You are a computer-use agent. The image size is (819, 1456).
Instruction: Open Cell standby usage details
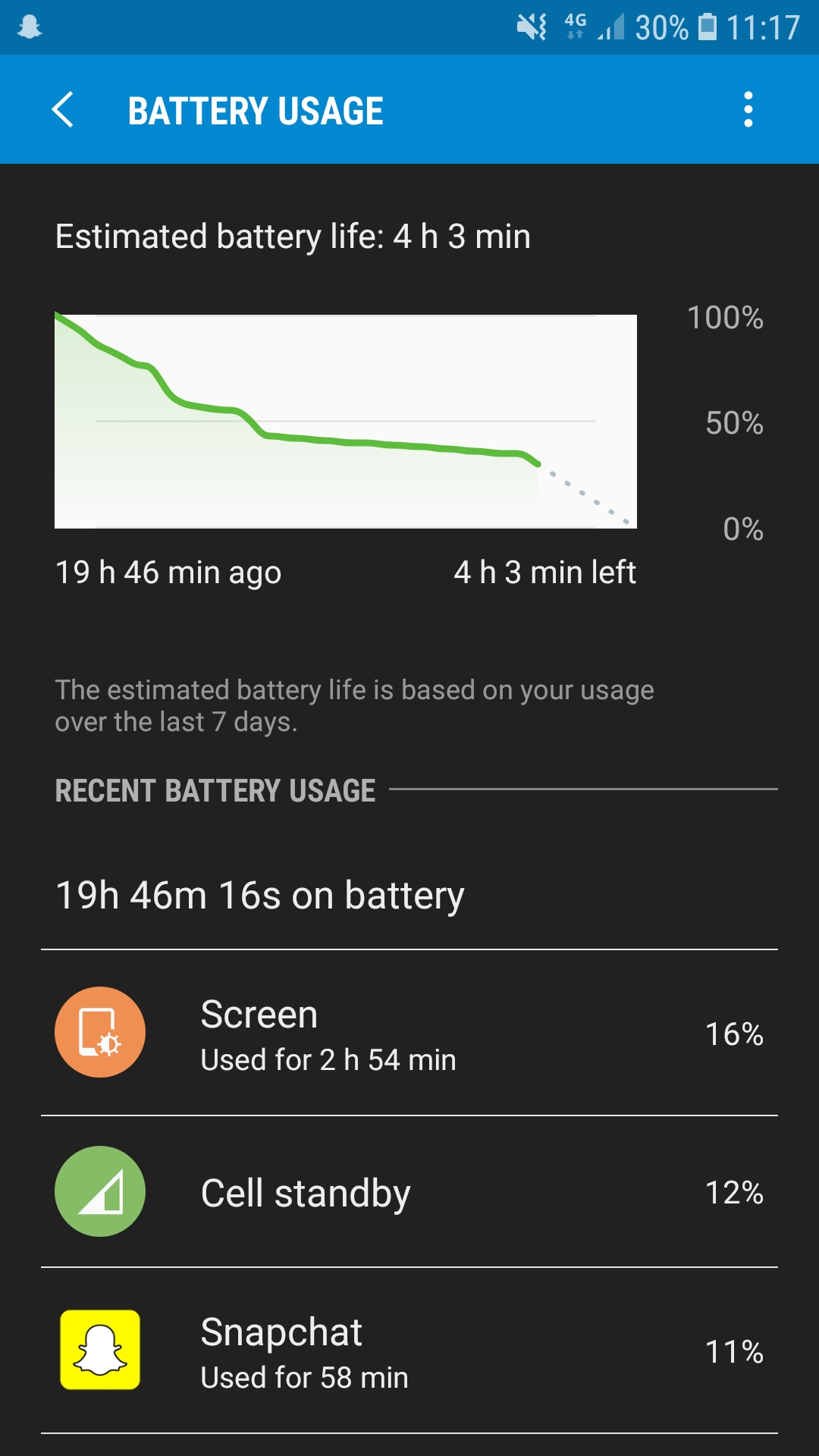(409, 1192)
